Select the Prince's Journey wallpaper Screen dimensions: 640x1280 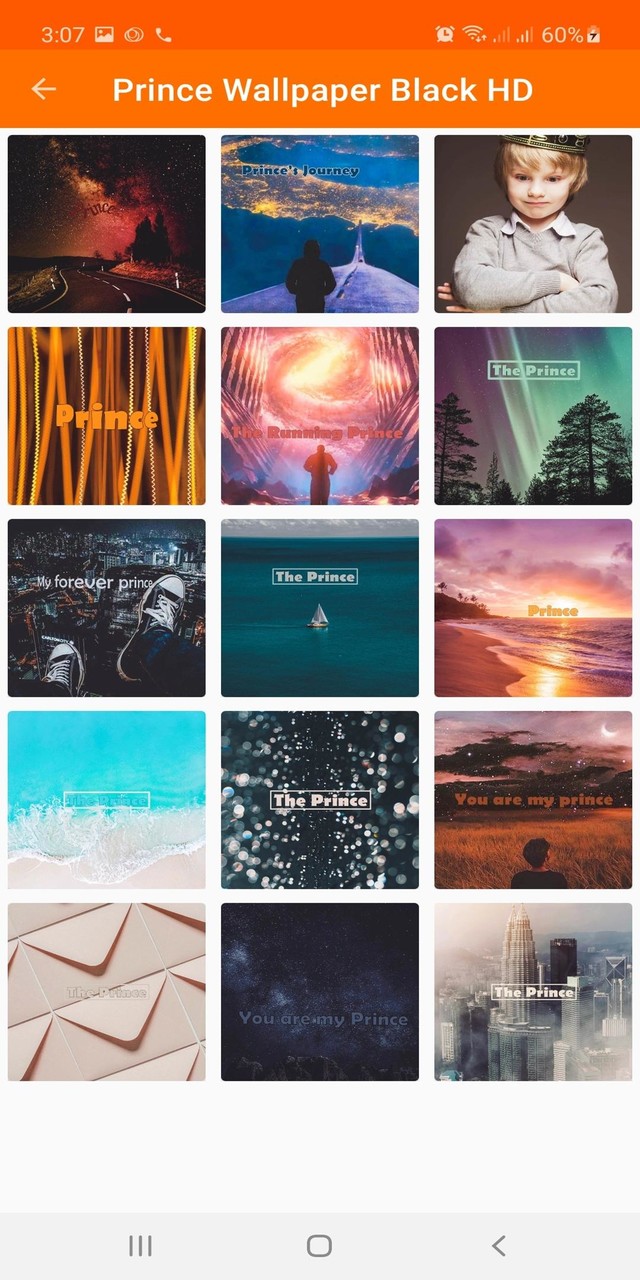coord(320,224)
